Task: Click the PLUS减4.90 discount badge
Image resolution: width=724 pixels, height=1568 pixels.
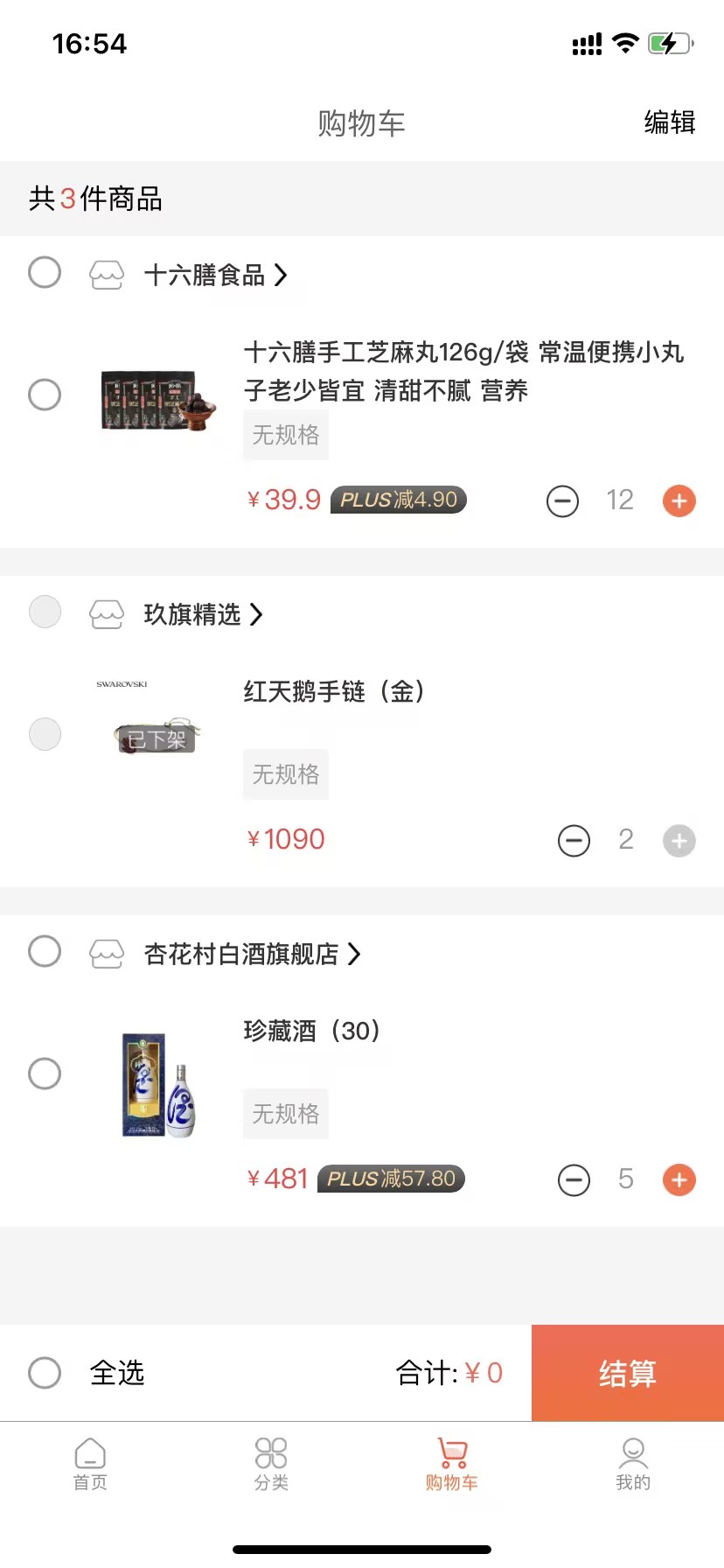Action: tap(399, 500)
